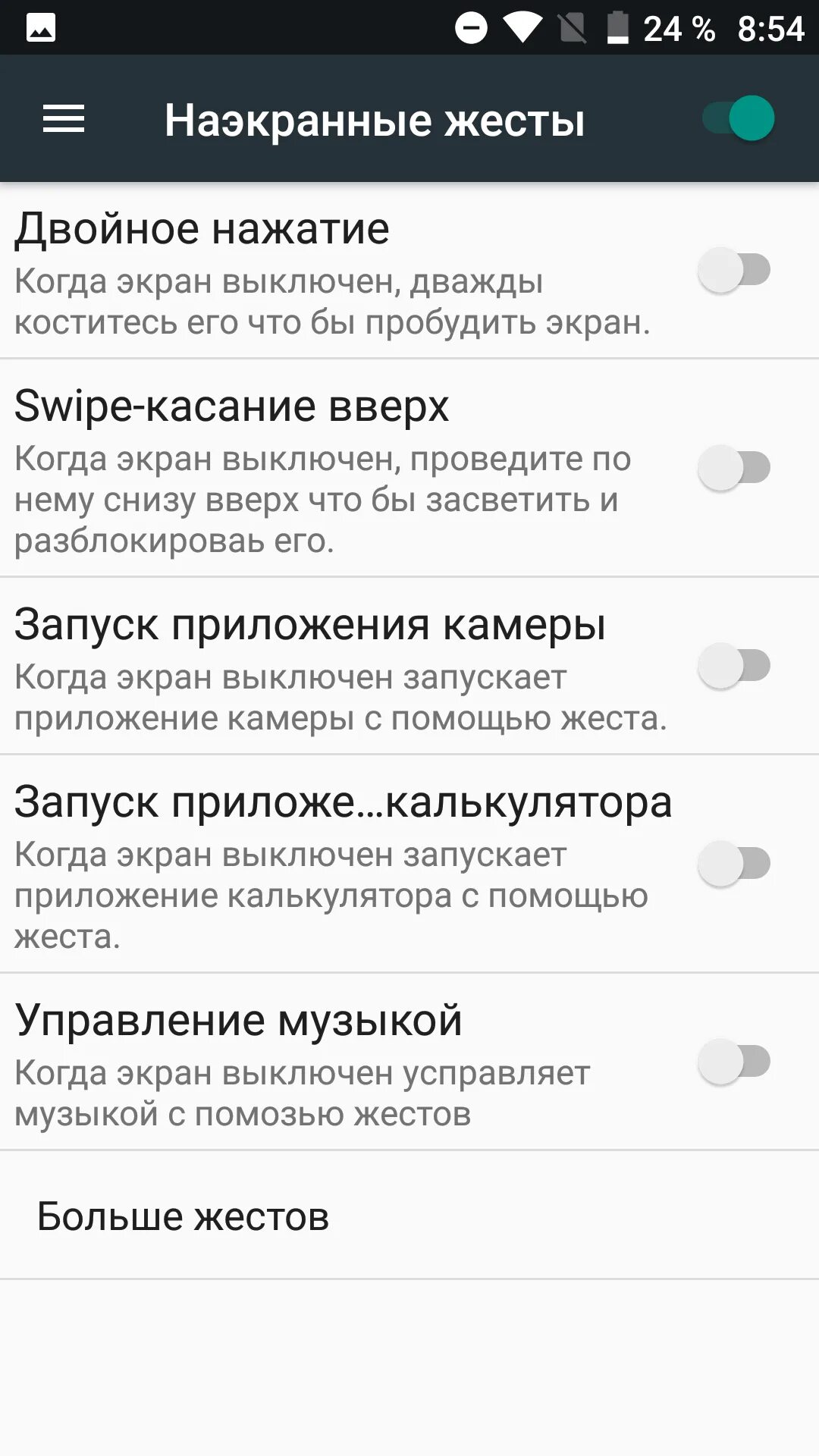Open Больше жестов

184,1216
